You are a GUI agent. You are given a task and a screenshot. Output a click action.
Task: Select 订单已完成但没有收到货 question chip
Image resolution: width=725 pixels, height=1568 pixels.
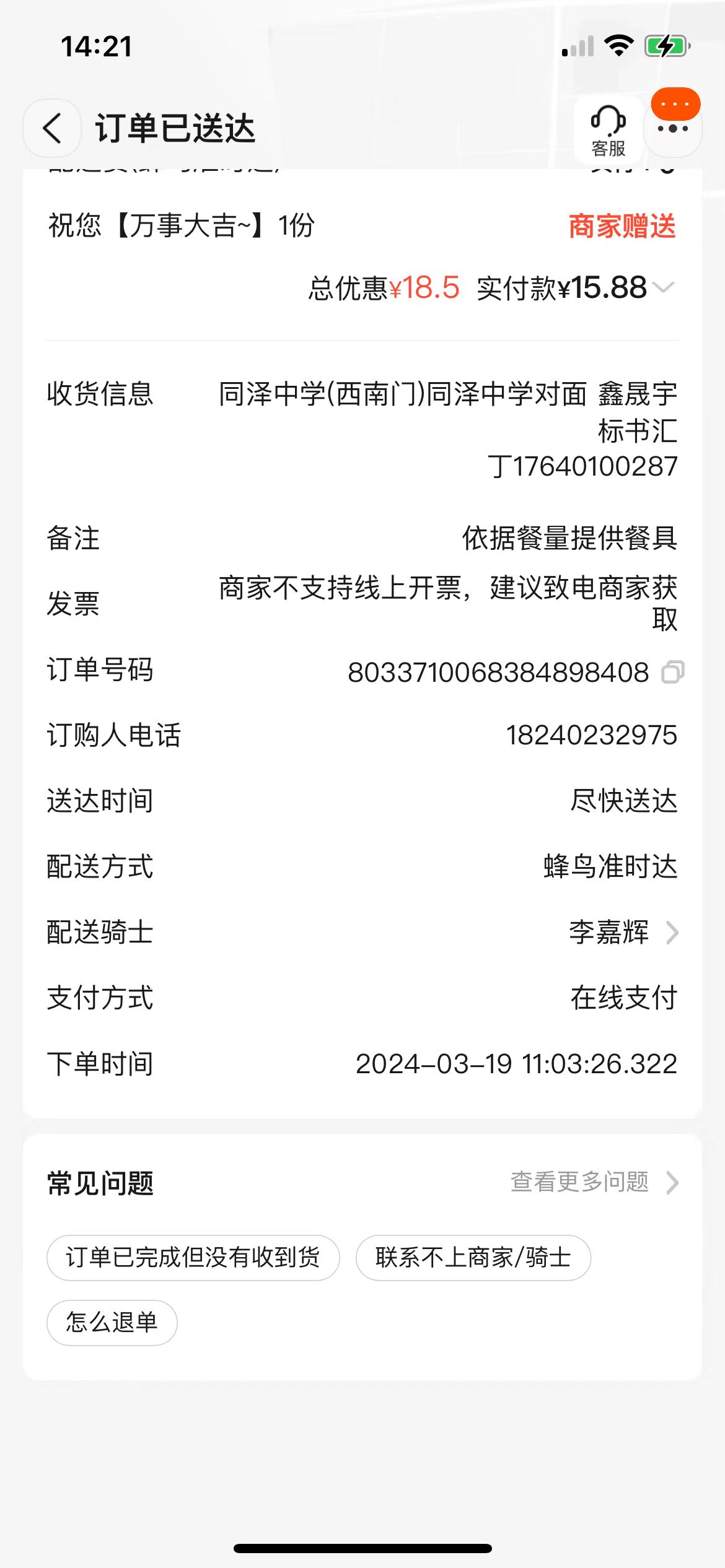(x=193, y=1258)
